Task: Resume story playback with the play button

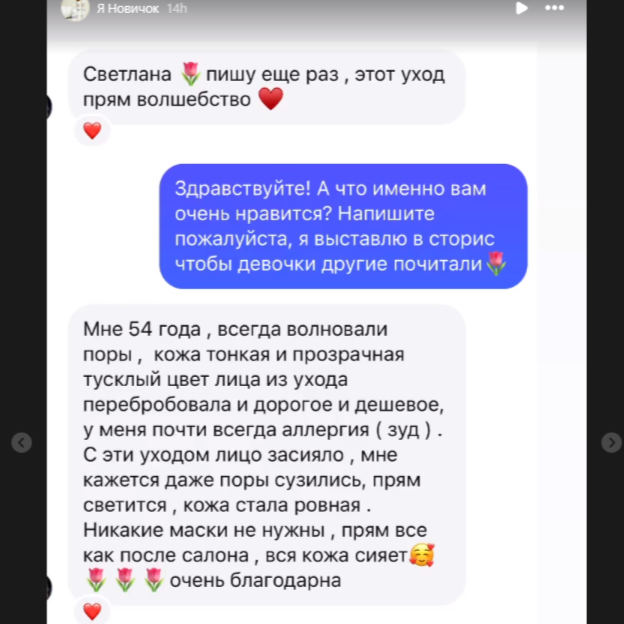Action: click(x=521, y=8)
